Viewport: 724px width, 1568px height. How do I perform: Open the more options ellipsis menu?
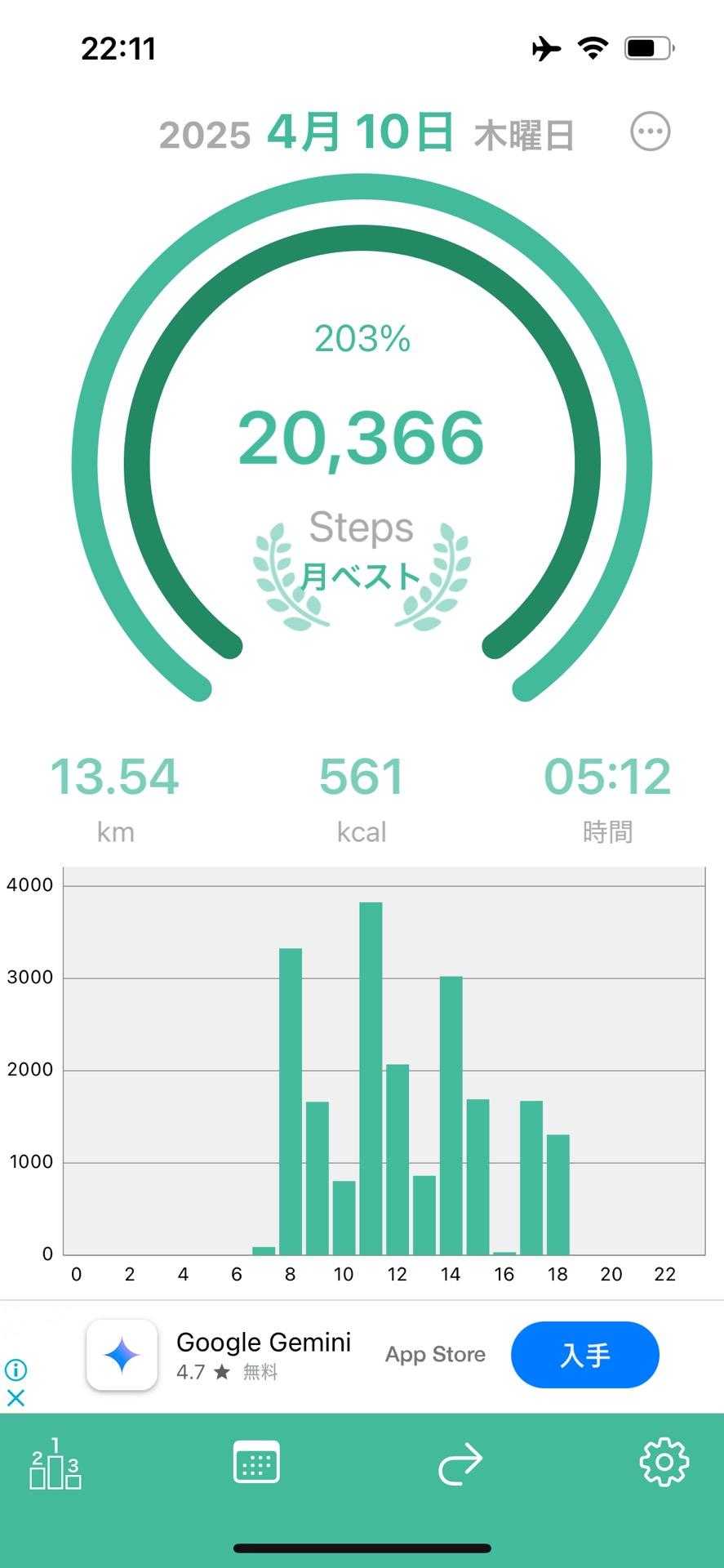[x=651, y=131]
